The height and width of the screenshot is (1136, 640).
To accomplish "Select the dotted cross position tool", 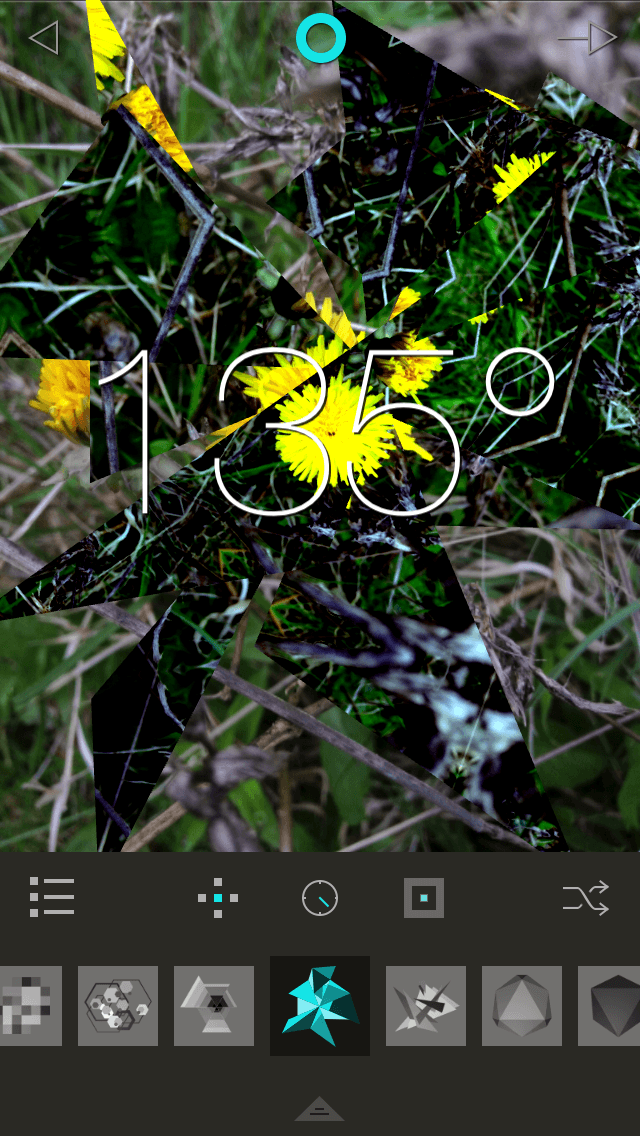I will (x=218, y=898).
